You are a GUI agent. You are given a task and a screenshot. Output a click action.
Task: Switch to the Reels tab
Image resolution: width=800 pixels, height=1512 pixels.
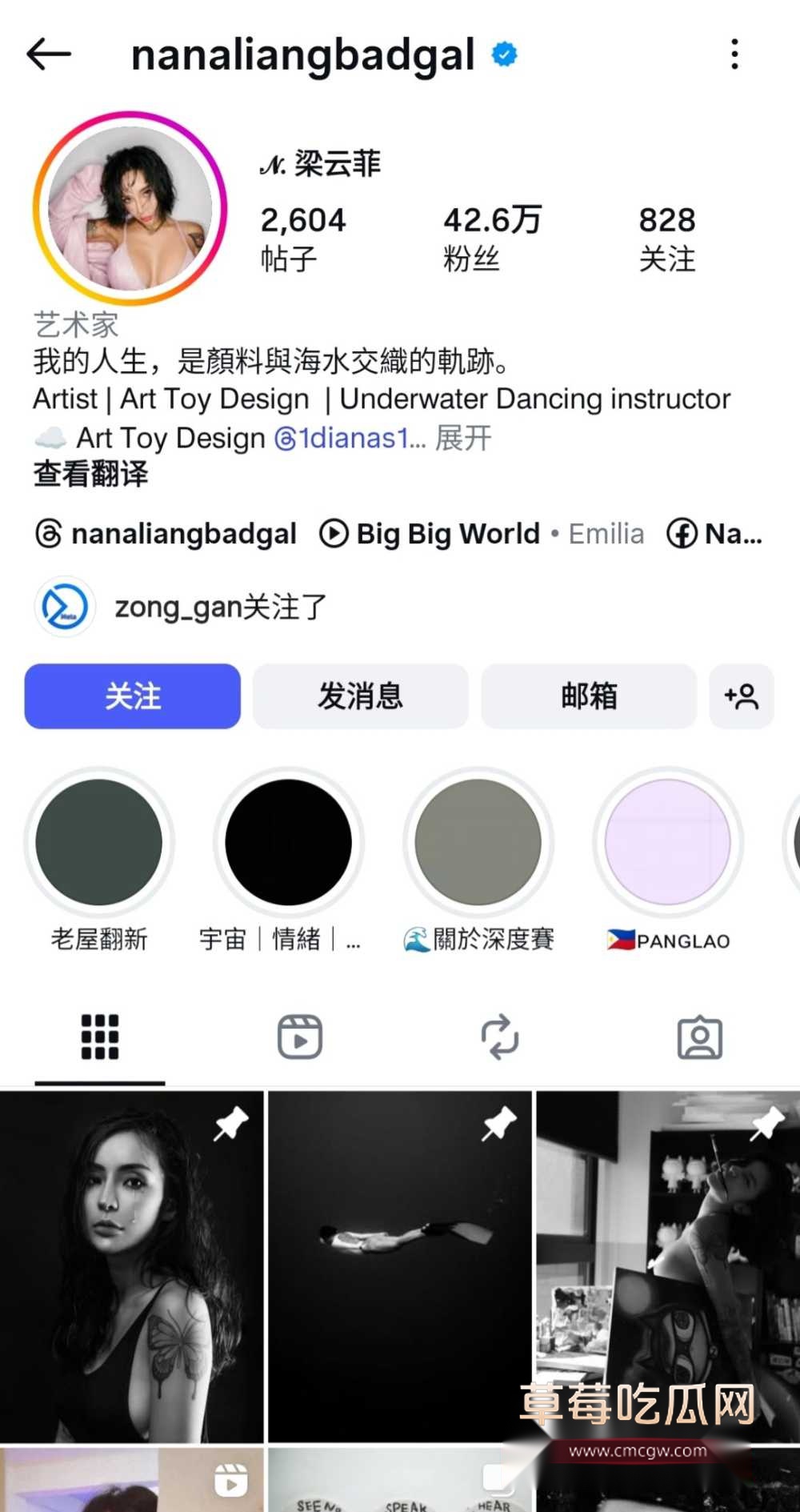click(300, 1037)
